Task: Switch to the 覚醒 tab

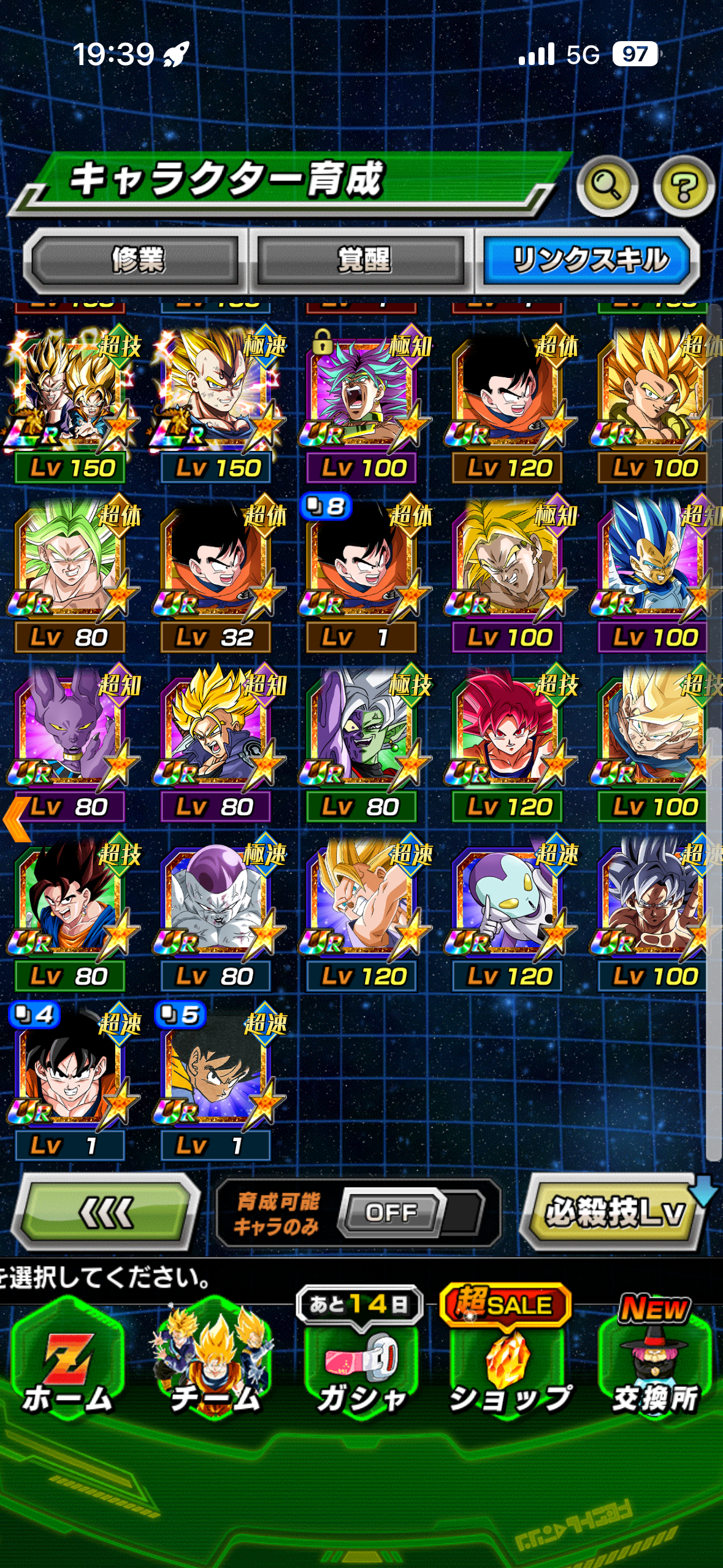Action: (362, 259)
